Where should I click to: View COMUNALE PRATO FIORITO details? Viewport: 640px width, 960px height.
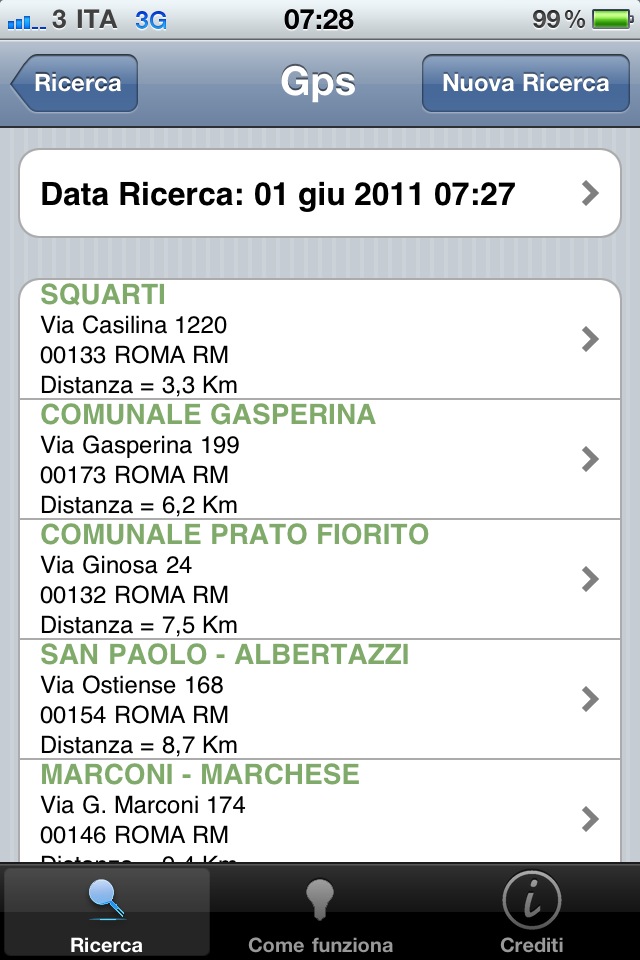[320, 579]
